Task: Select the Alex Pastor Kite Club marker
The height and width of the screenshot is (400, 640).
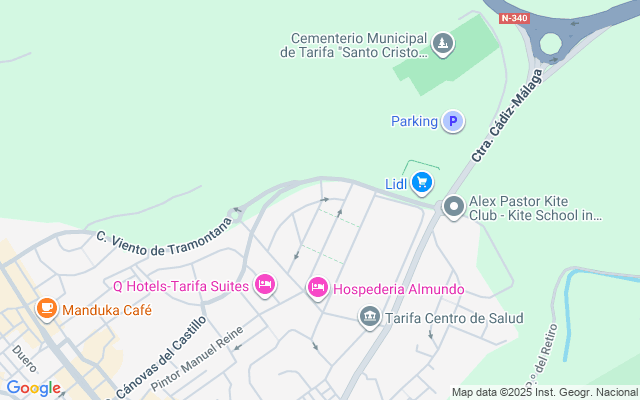Action: coord(454,207)
